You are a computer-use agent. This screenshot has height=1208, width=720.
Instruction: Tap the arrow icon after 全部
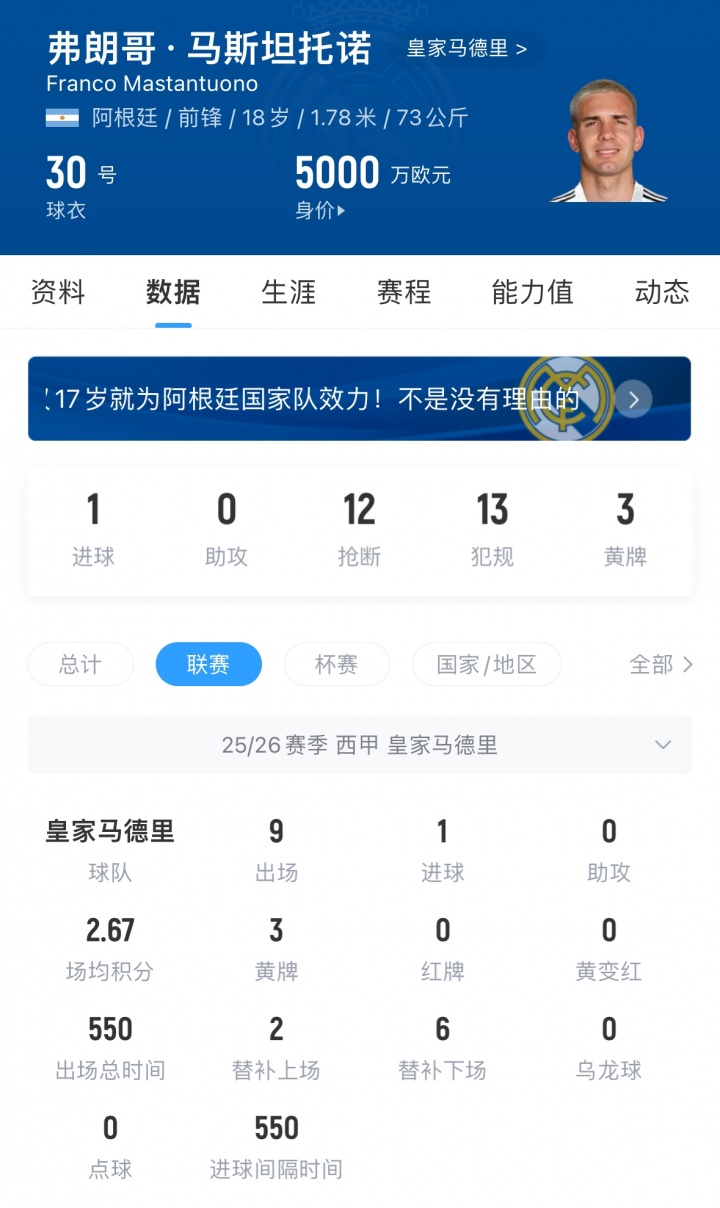(x=684, y=664)
